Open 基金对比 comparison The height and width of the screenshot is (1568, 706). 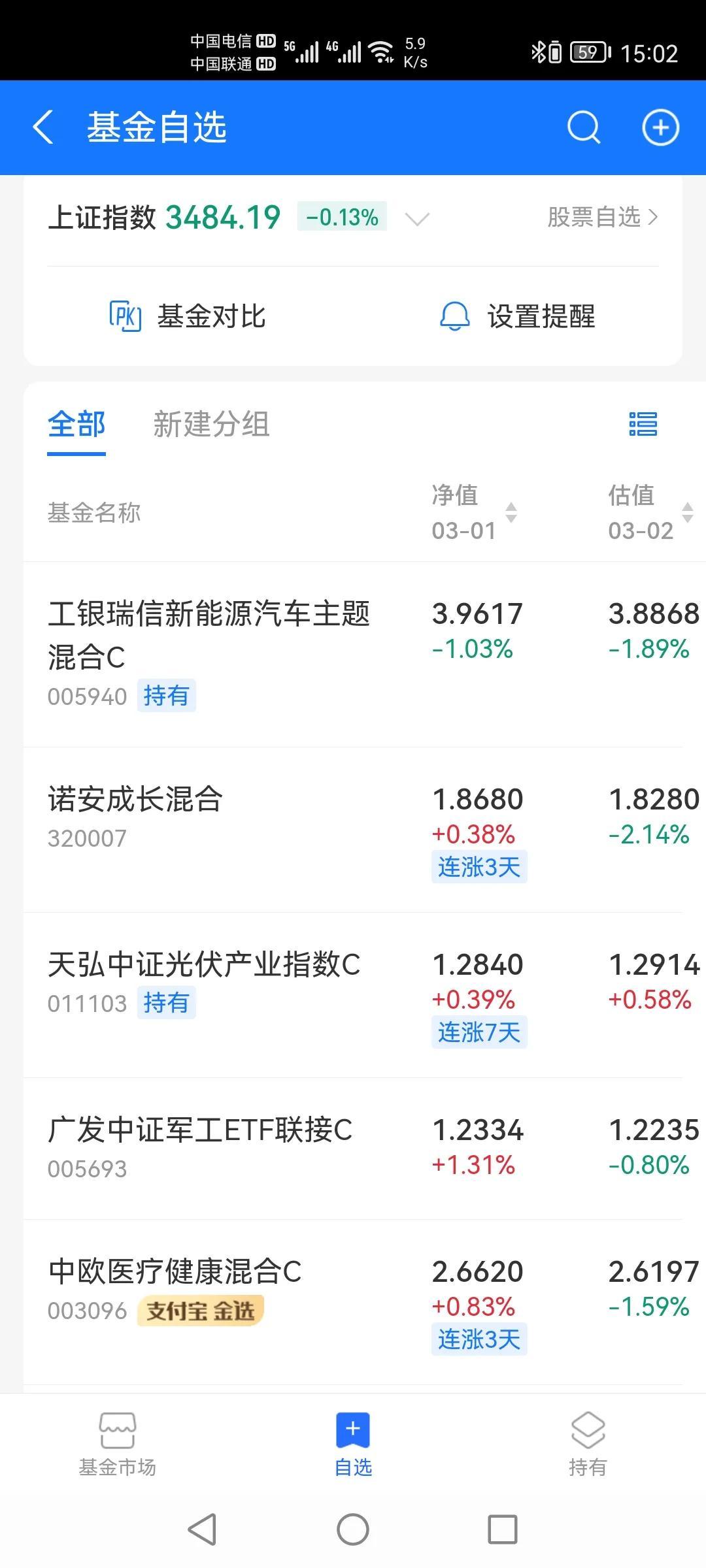(188, 317)
